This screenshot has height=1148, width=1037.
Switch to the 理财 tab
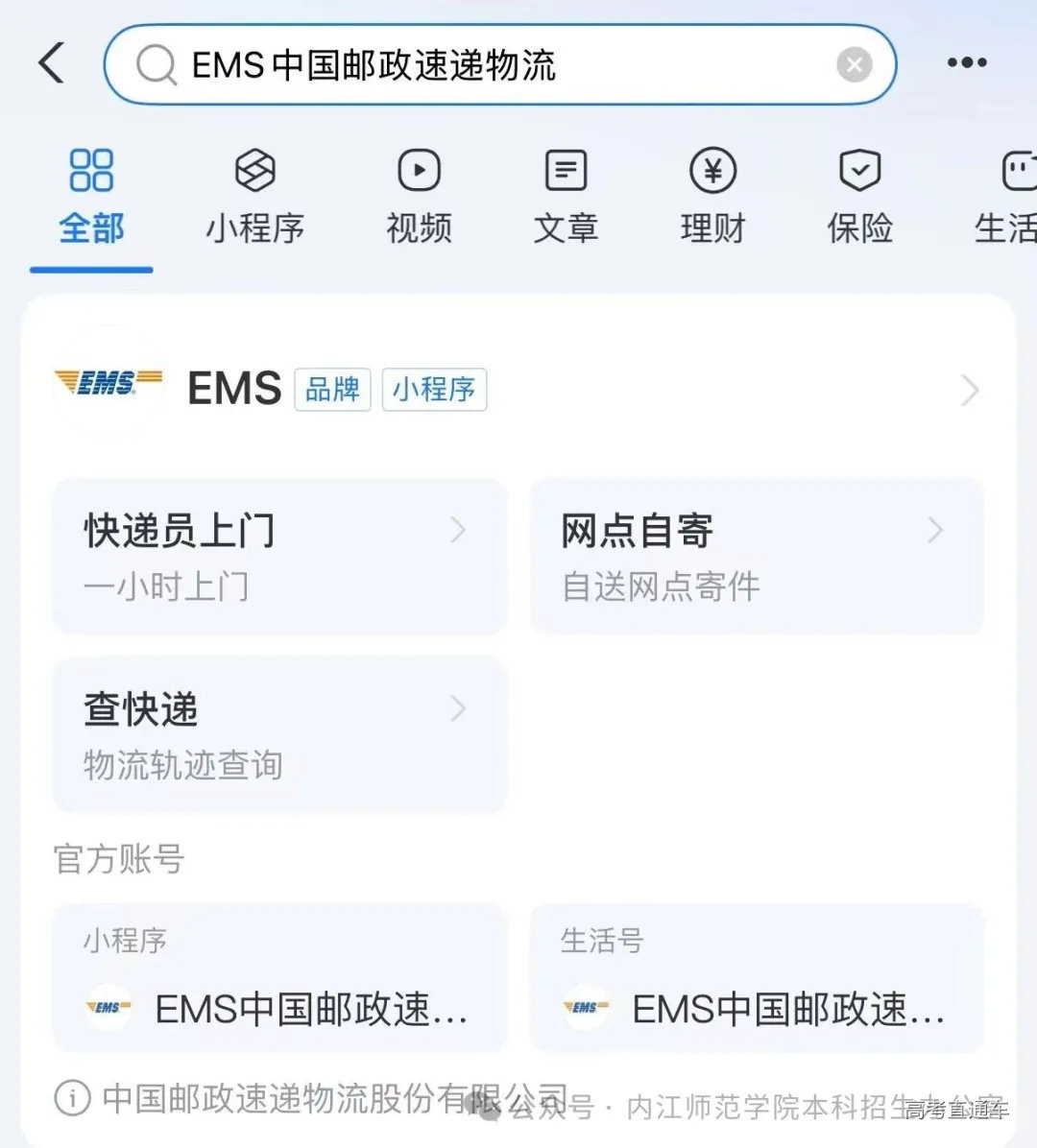pyautogui.click(x=712, y=198)
